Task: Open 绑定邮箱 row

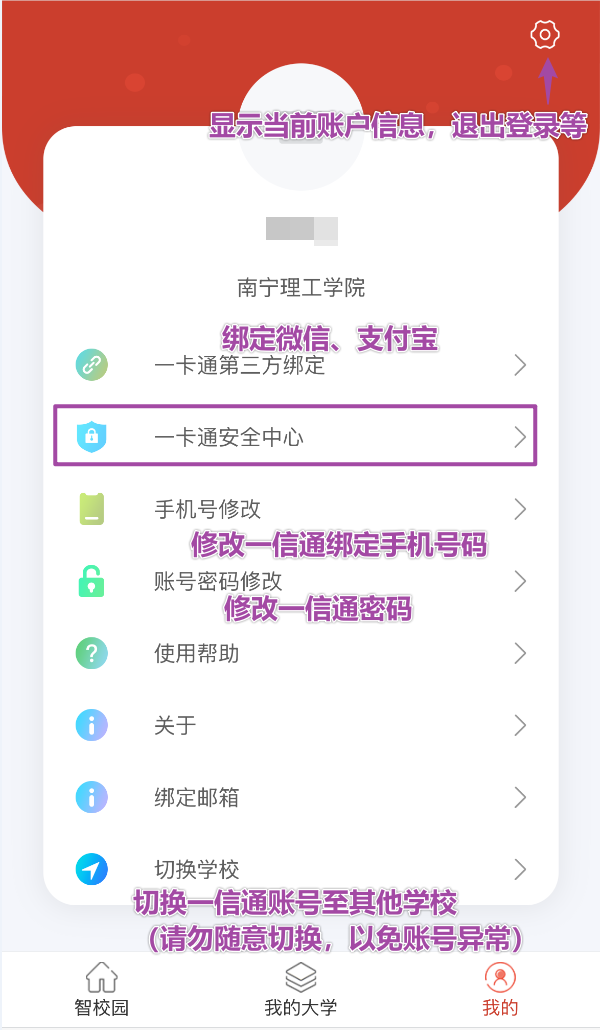Action: pos(300,798)
